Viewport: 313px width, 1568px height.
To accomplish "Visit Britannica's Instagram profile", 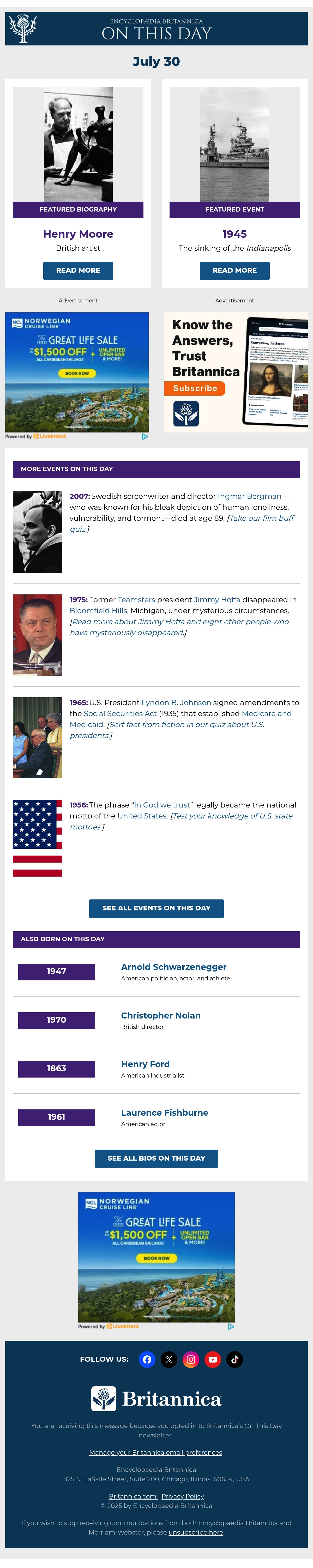I will [191, 1359].
